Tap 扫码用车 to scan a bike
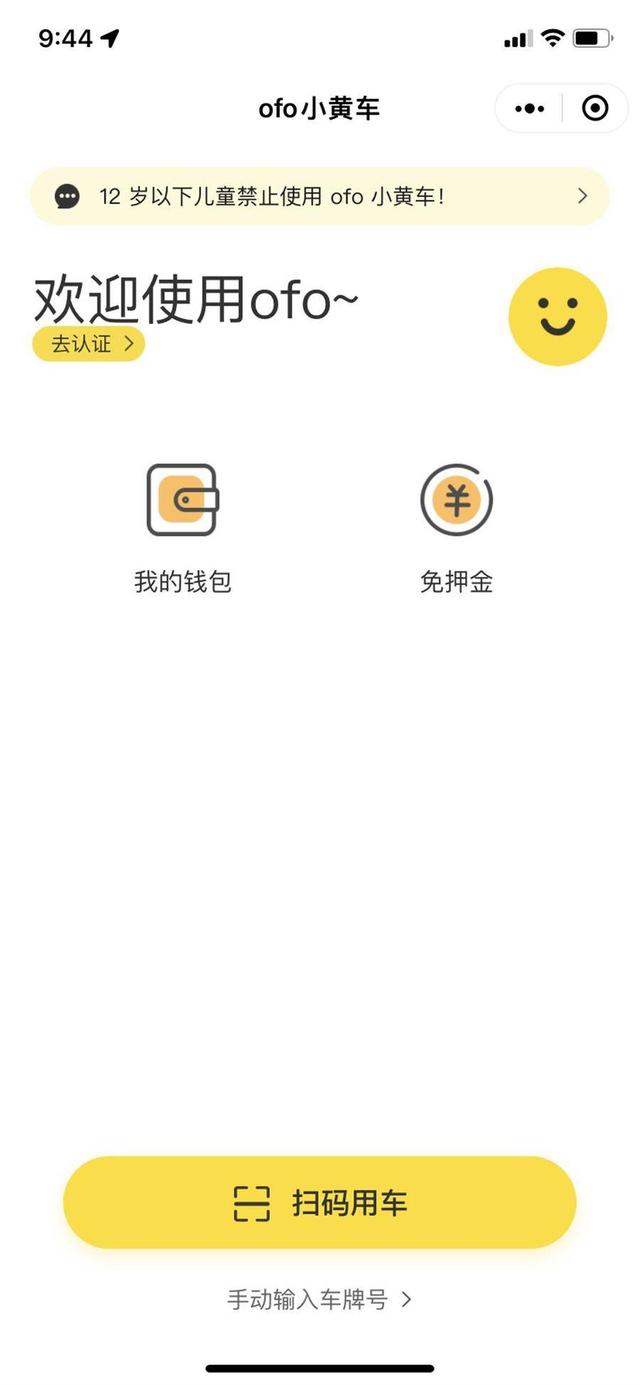640x1385 pixels. (x=320, y=1202)
